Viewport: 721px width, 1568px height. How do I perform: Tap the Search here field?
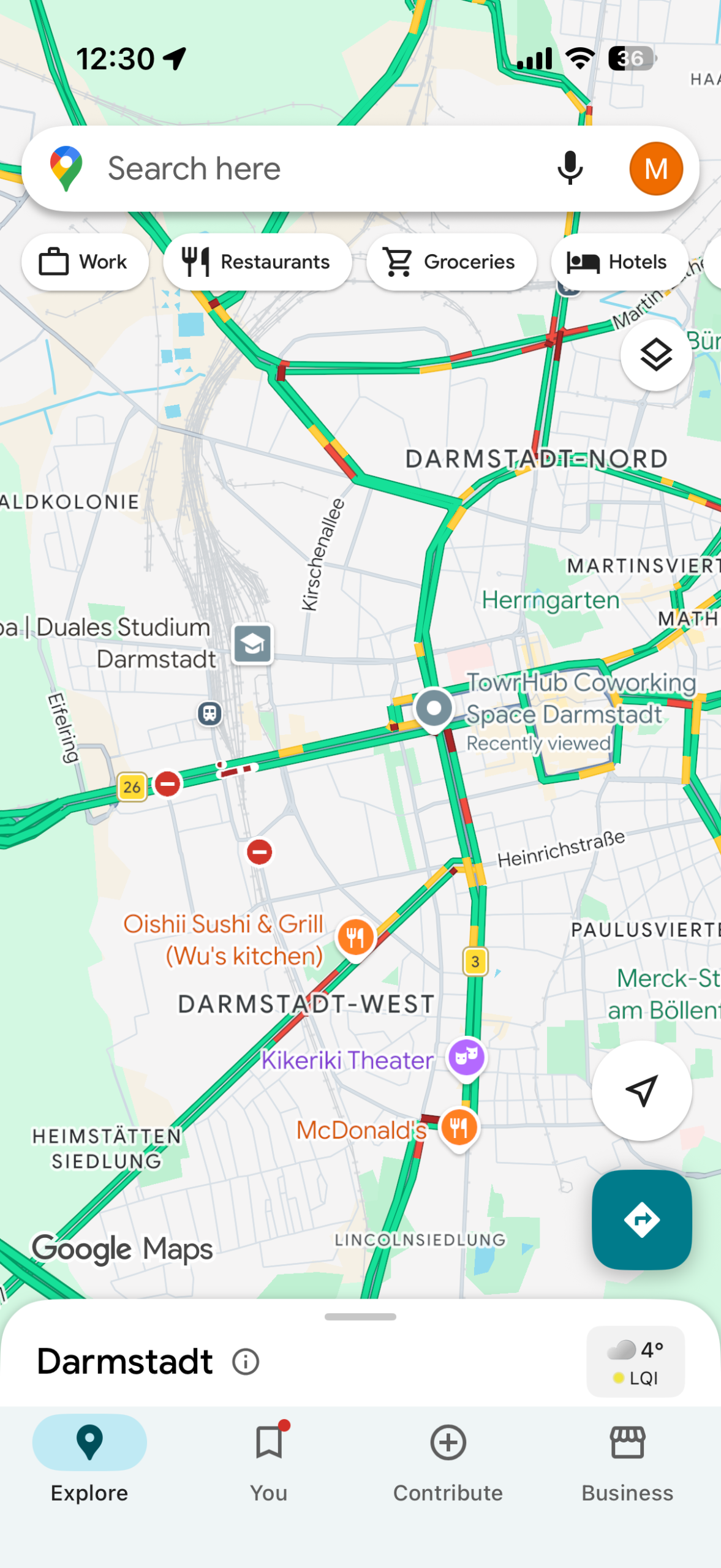tap(306, 168)
